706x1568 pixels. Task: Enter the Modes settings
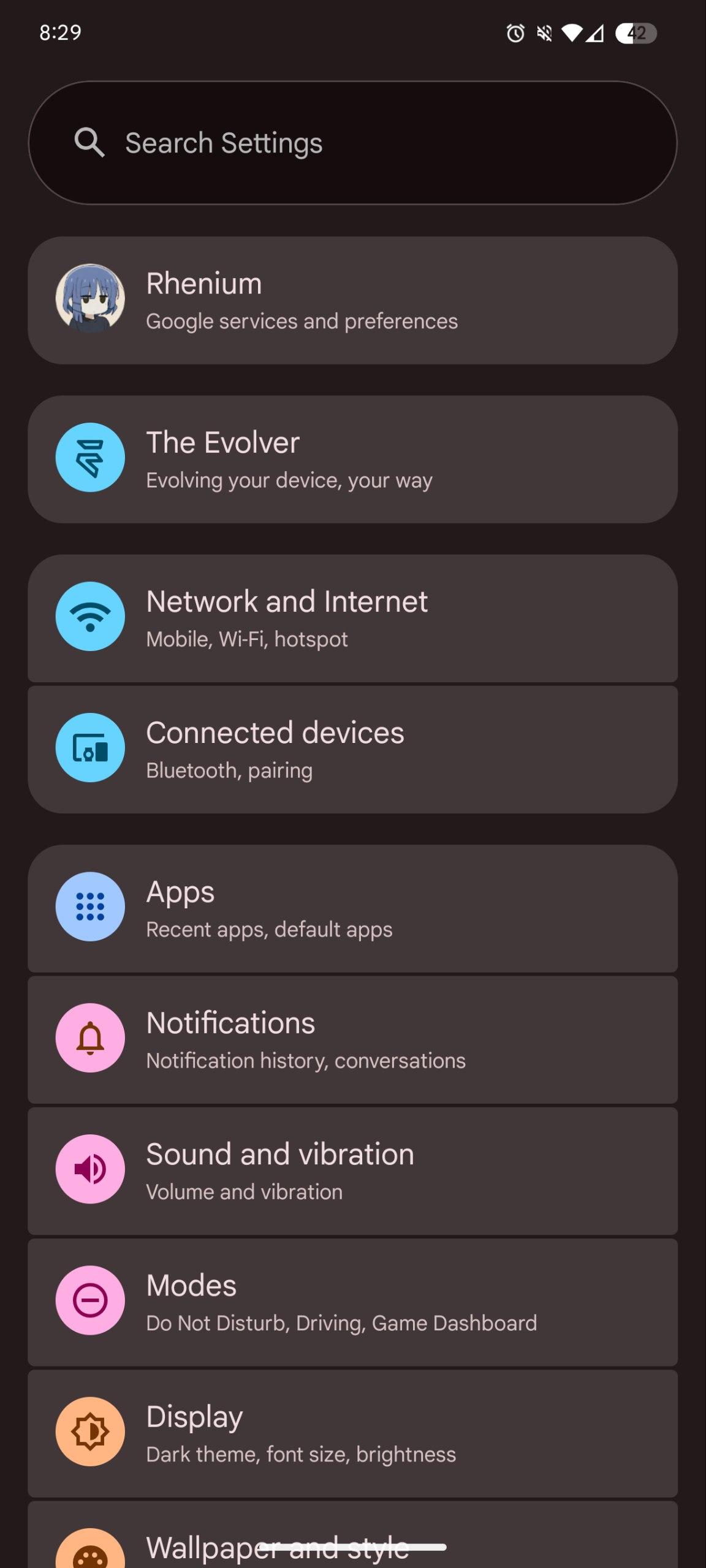(352, 1302)
